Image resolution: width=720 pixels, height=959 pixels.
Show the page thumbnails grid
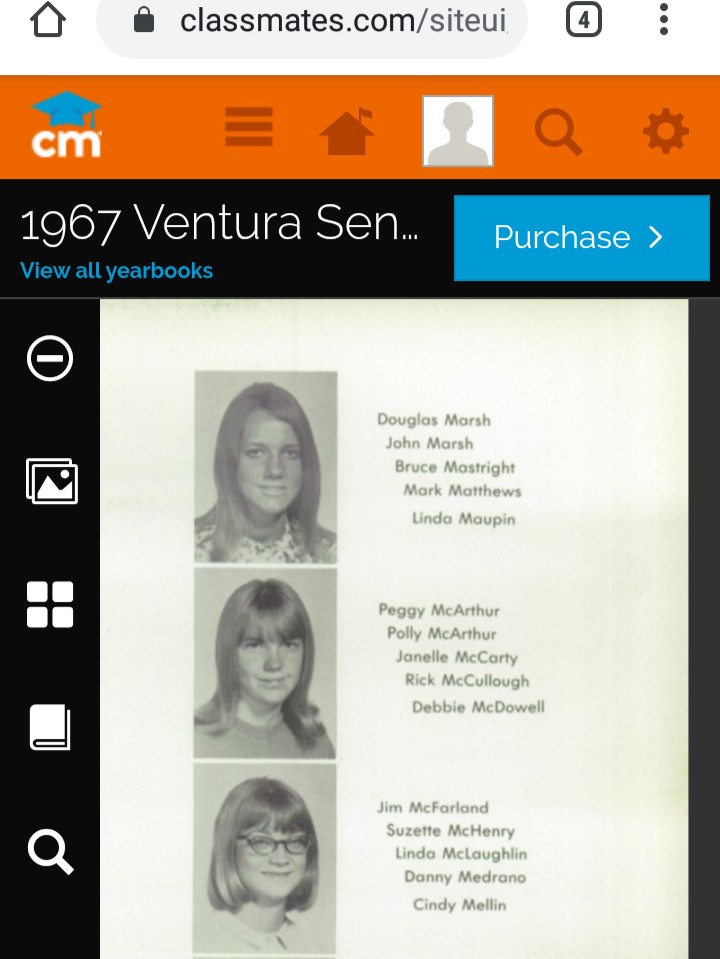(x=50, y=604)
